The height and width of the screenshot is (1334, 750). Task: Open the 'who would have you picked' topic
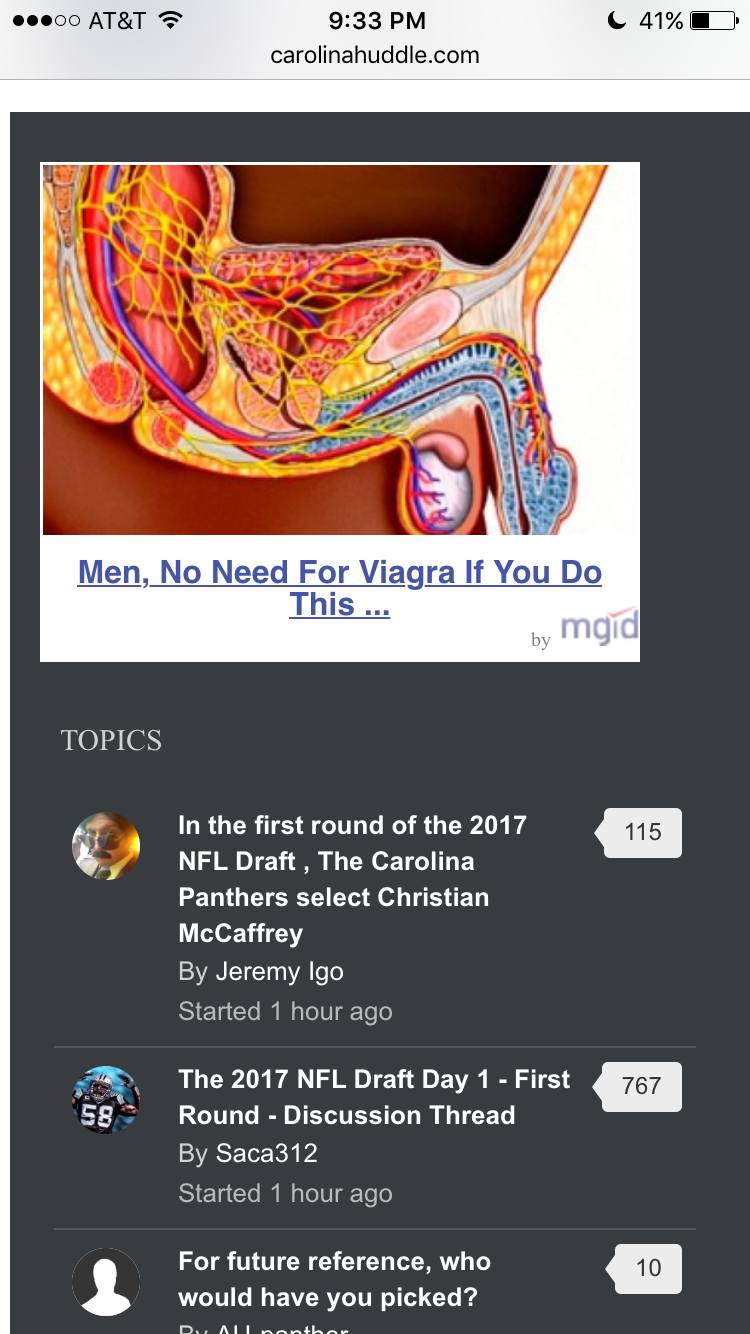tap(335, 1279)
